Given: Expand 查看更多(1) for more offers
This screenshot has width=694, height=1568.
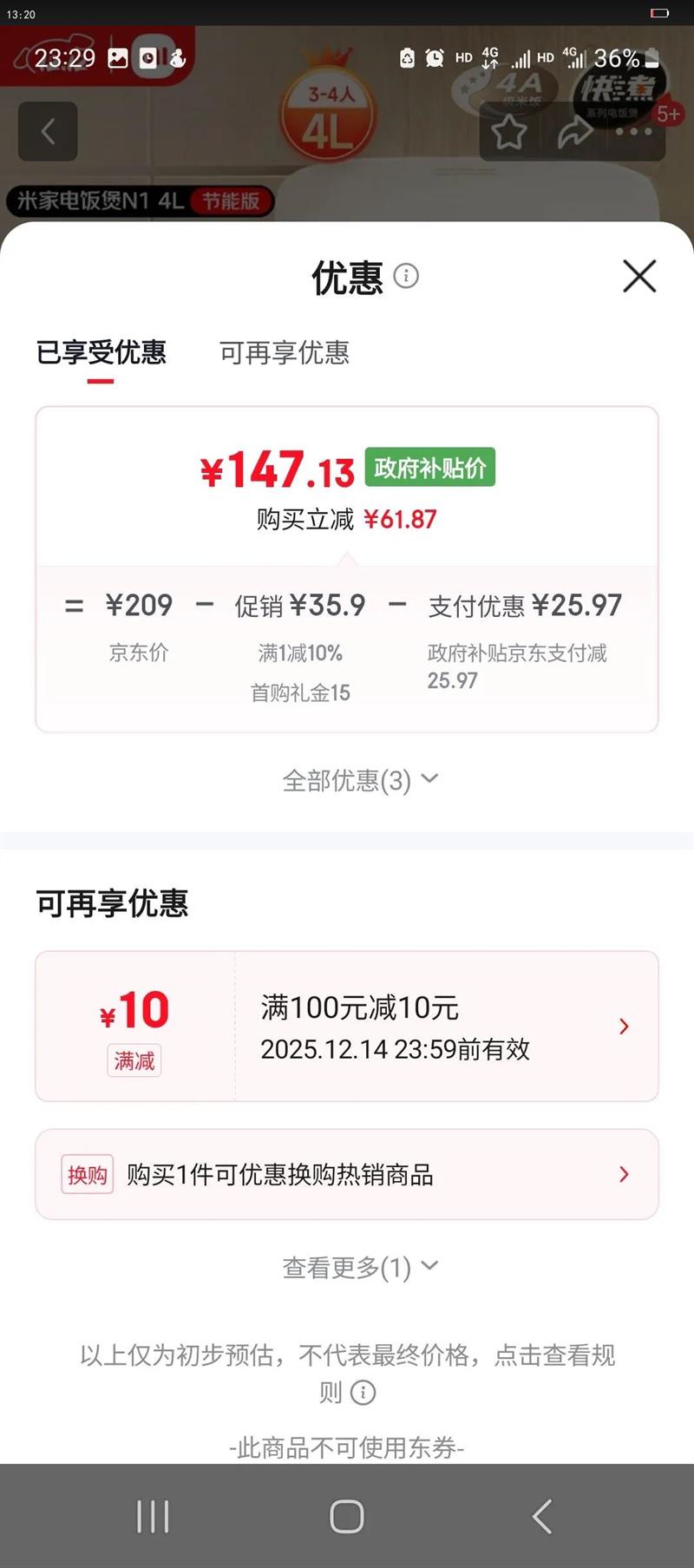Looking at the screenshot, I should pos(358,1267).
